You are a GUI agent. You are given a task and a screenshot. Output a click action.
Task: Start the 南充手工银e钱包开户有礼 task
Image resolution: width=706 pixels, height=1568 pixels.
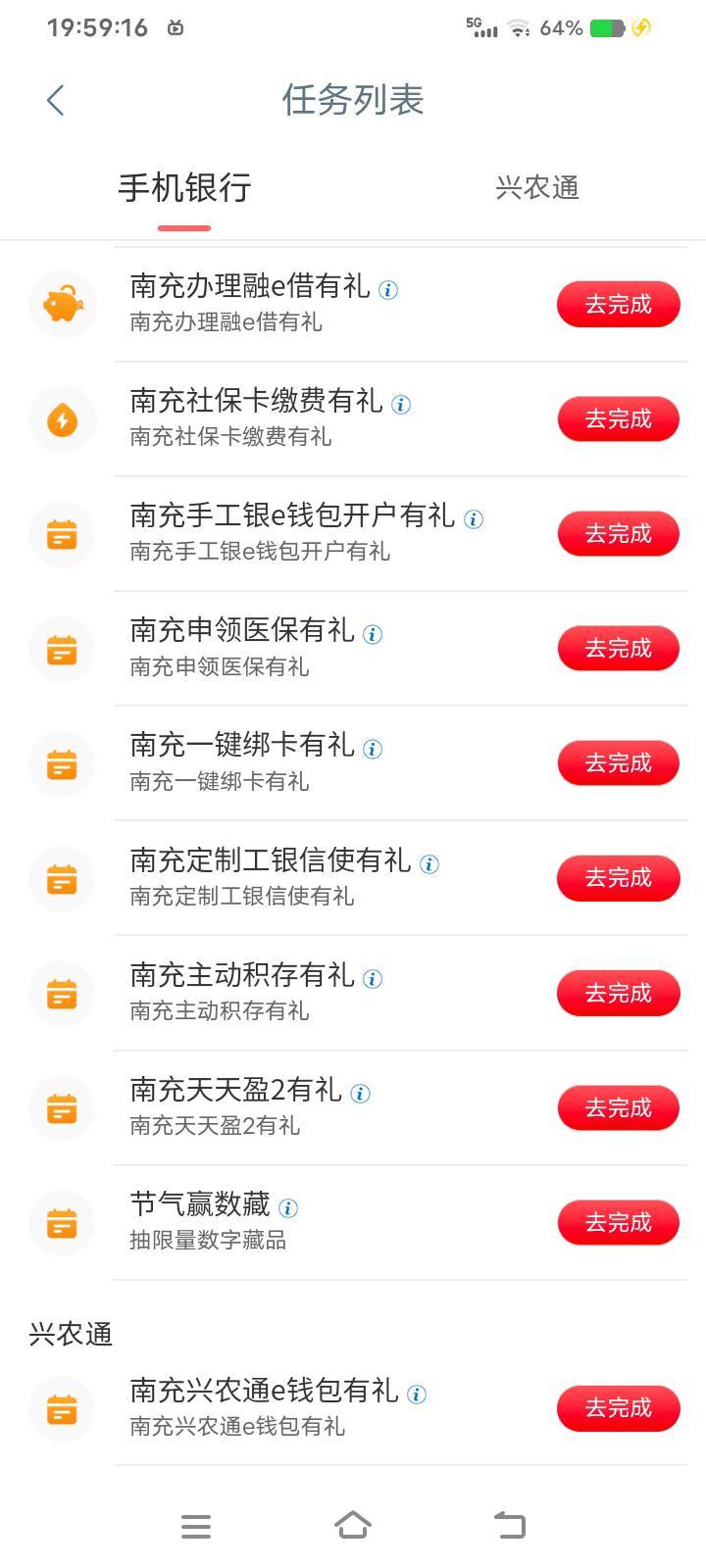coord(618,534)
